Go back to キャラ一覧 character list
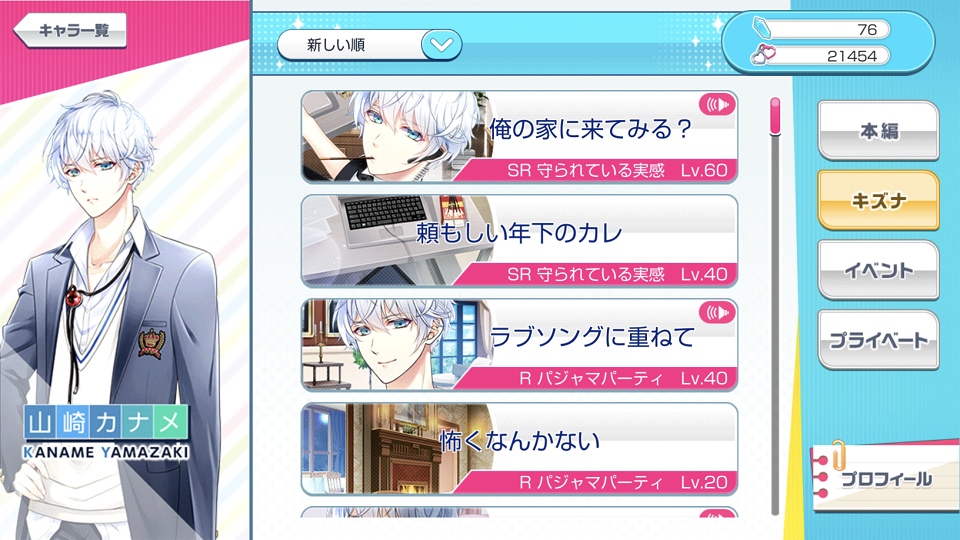This screenshot has height=540, width=960. pos(72,31)
